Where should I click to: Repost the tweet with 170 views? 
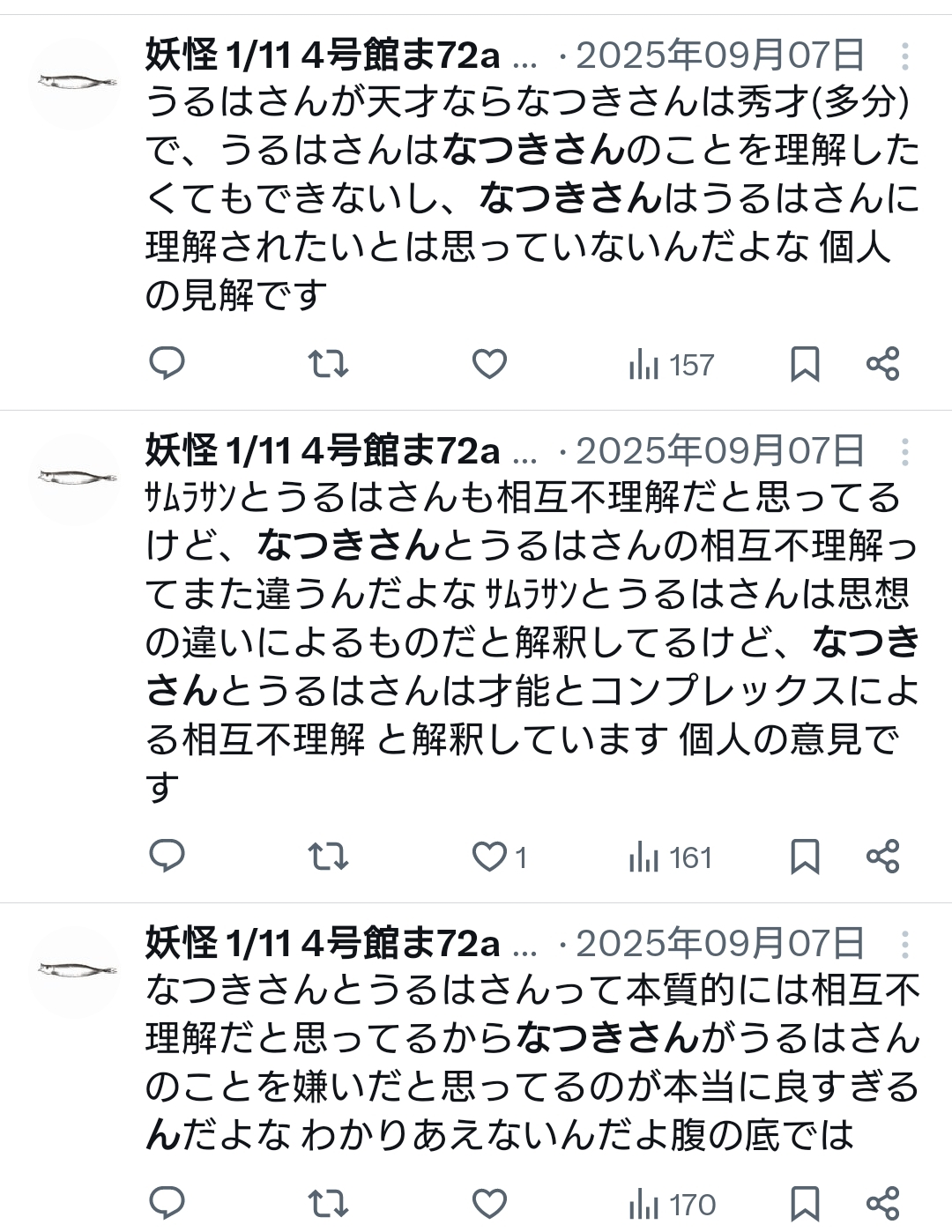click(328, 1203)
